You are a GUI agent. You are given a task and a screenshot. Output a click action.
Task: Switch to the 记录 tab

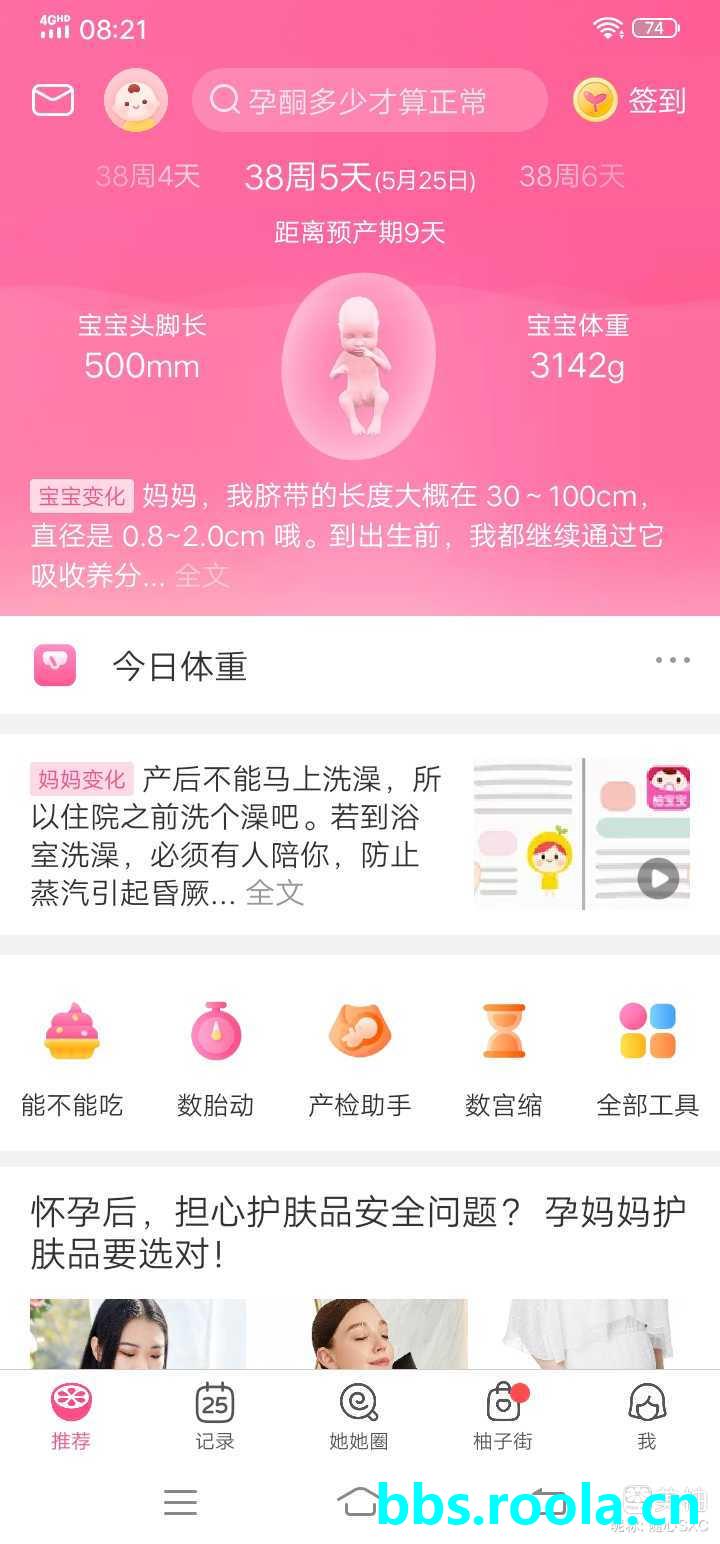[215, 1415]
